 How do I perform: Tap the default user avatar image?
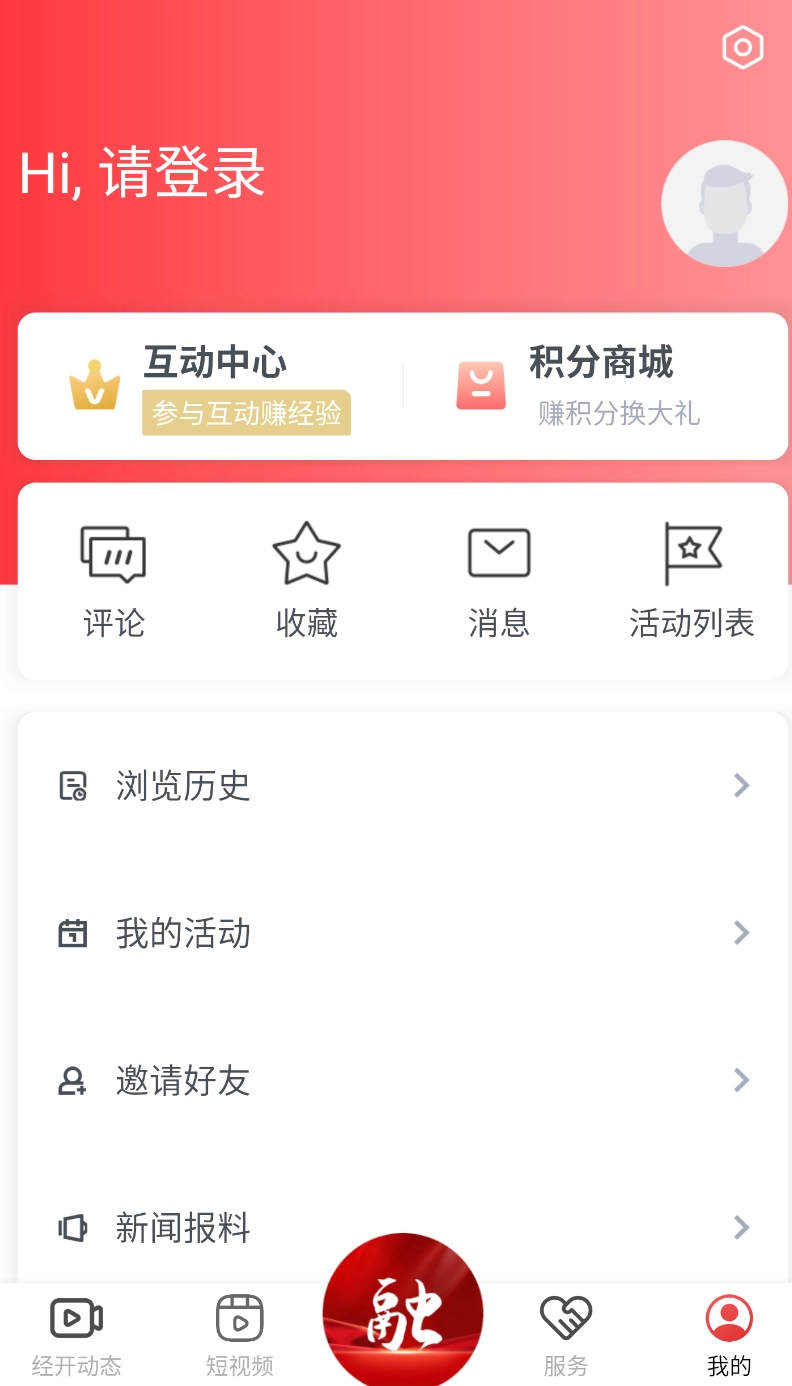tap(725, 203)
